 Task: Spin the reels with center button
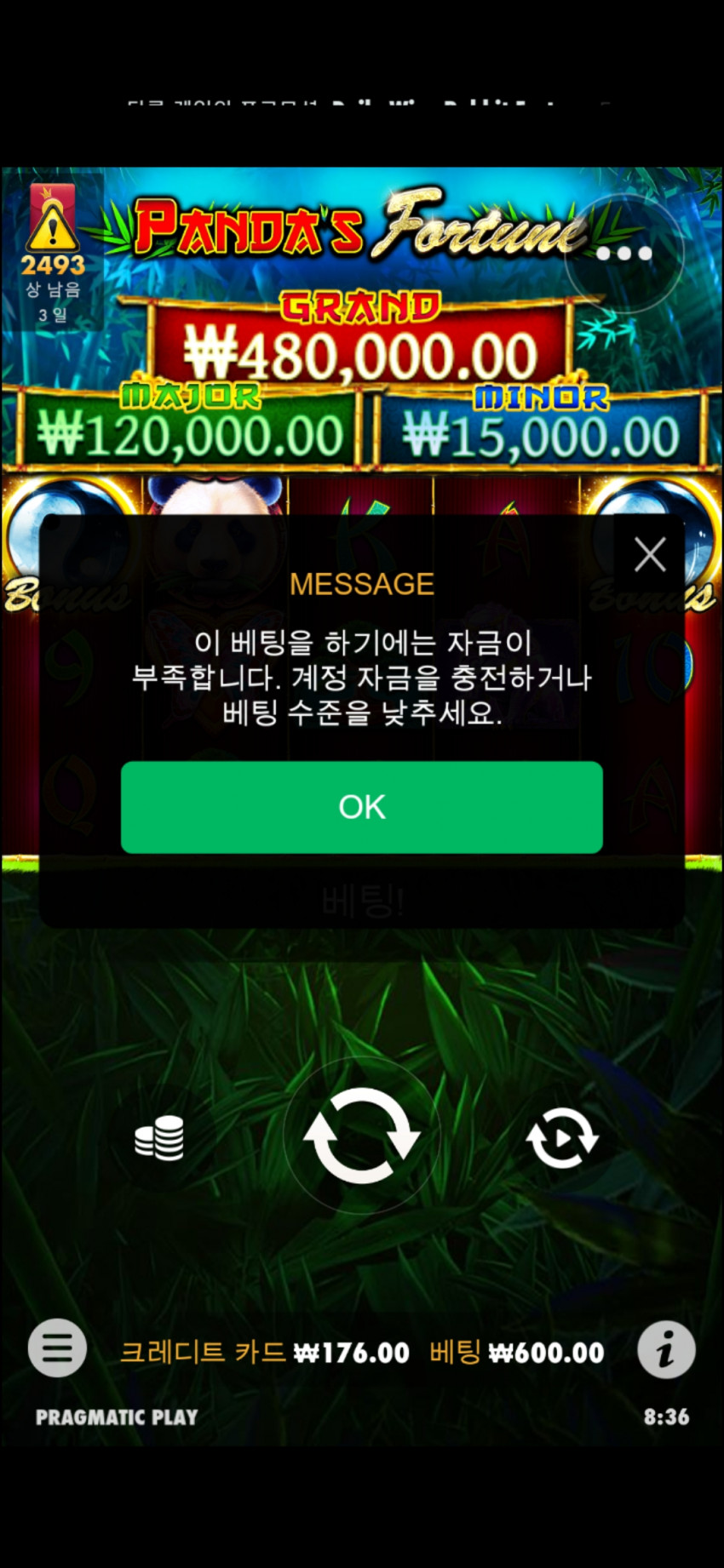[362, 1136]
